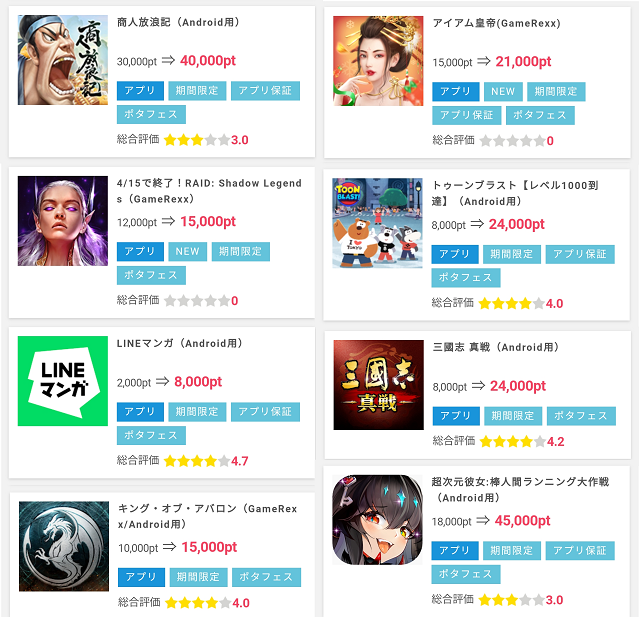Screen dimensions: 639x617
Task: Open the アイアム皇帝 (GameRexx) offer card
Action: tap(496, 22)
